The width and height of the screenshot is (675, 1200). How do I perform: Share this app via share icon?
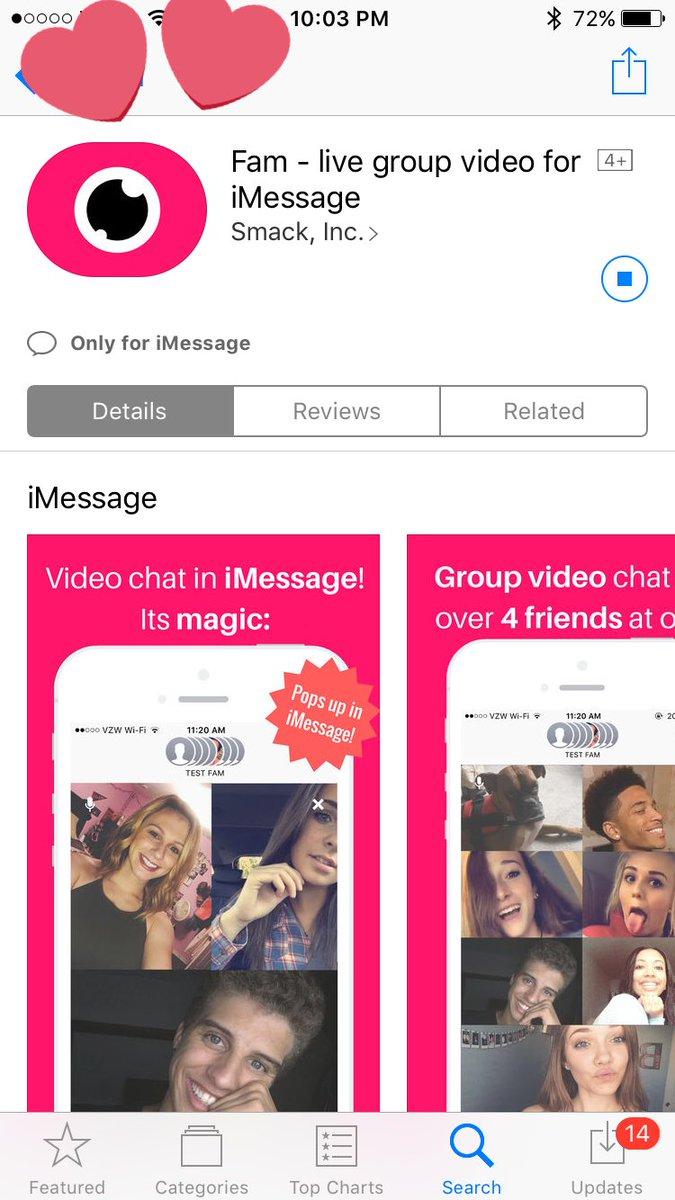tap(629, 72)
